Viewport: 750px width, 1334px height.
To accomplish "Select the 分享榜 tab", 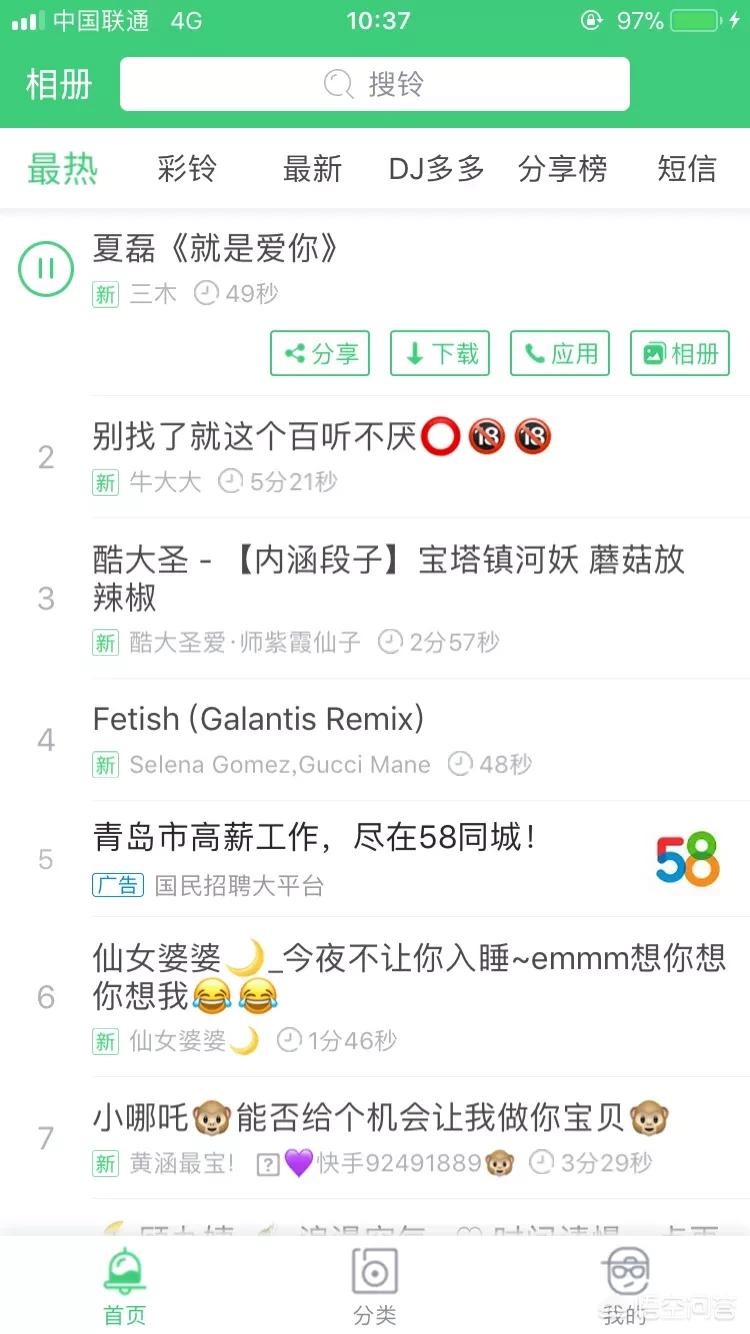I will [562, 169].
